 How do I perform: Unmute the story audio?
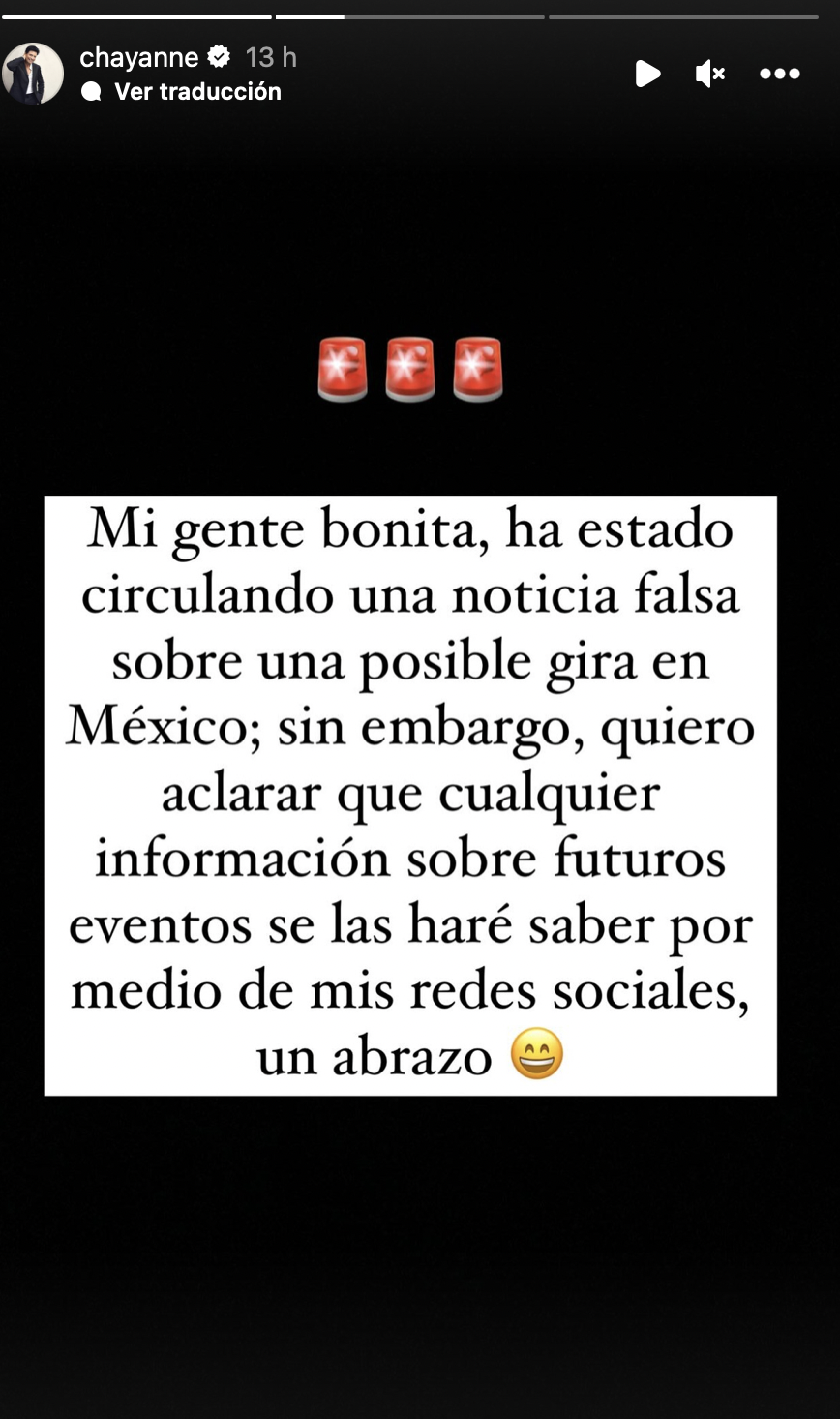point(710,74)
